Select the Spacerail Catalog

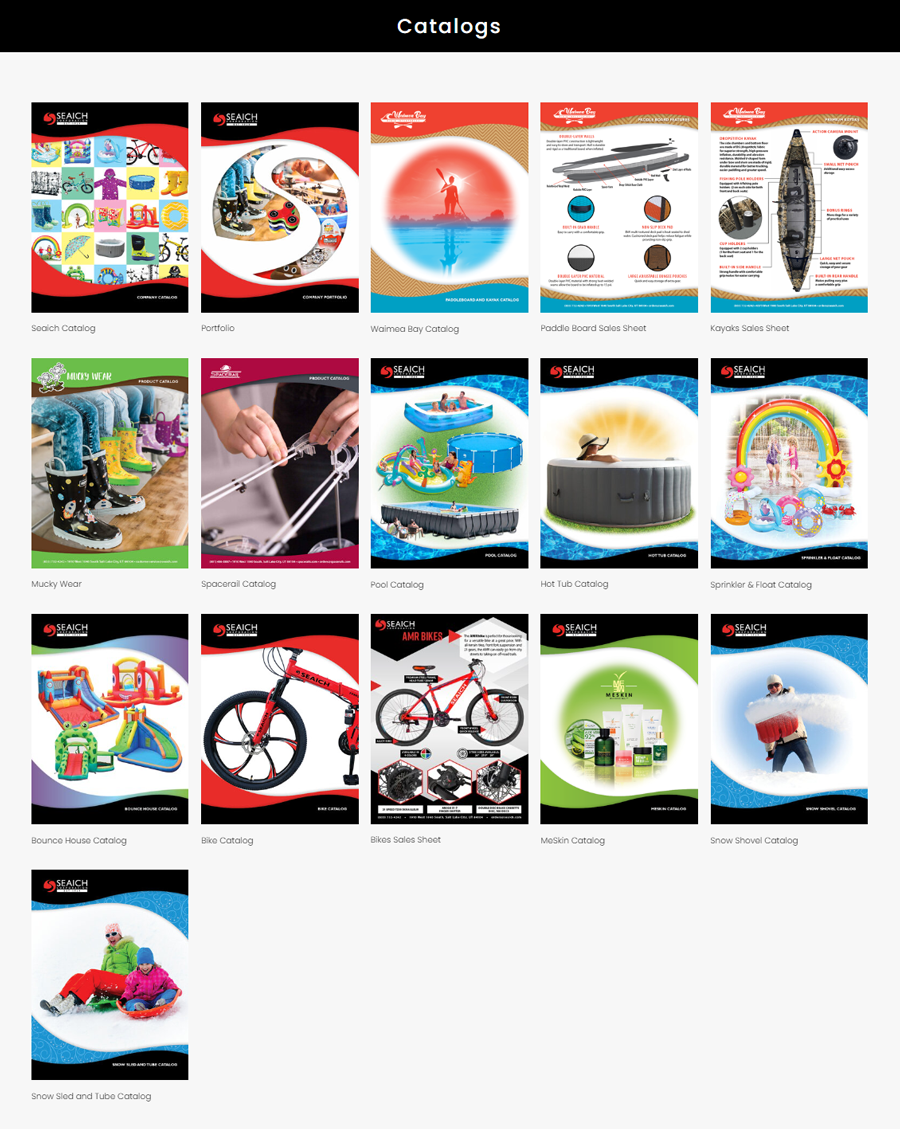click(x=279, y=463)
